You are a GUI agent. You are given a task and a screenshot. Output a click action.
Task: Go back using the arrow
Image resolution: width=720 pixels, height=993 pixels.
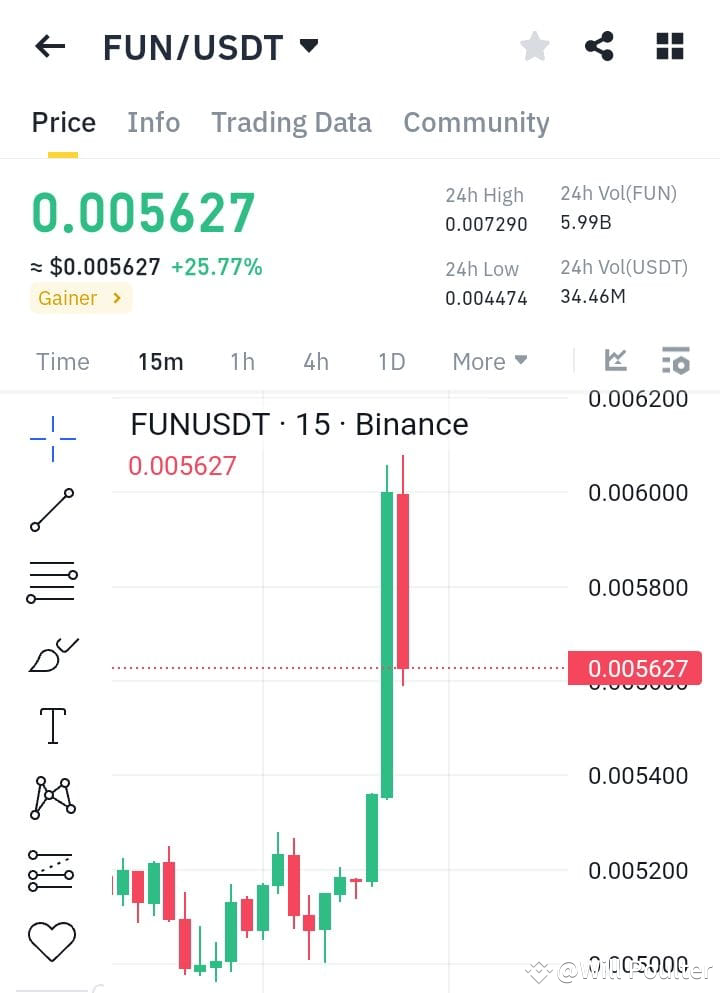coord(50,45)
